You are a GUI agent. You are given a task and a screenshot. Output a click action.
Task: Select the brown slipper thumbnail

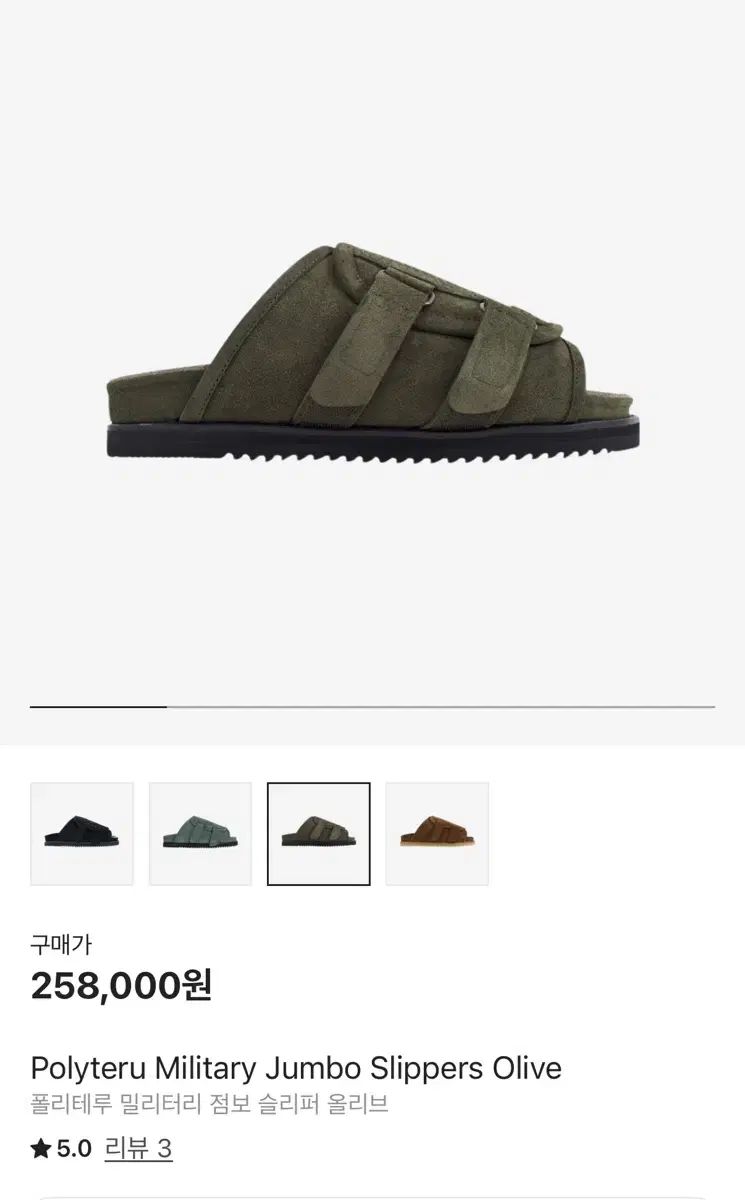click(x=437, y=834)
